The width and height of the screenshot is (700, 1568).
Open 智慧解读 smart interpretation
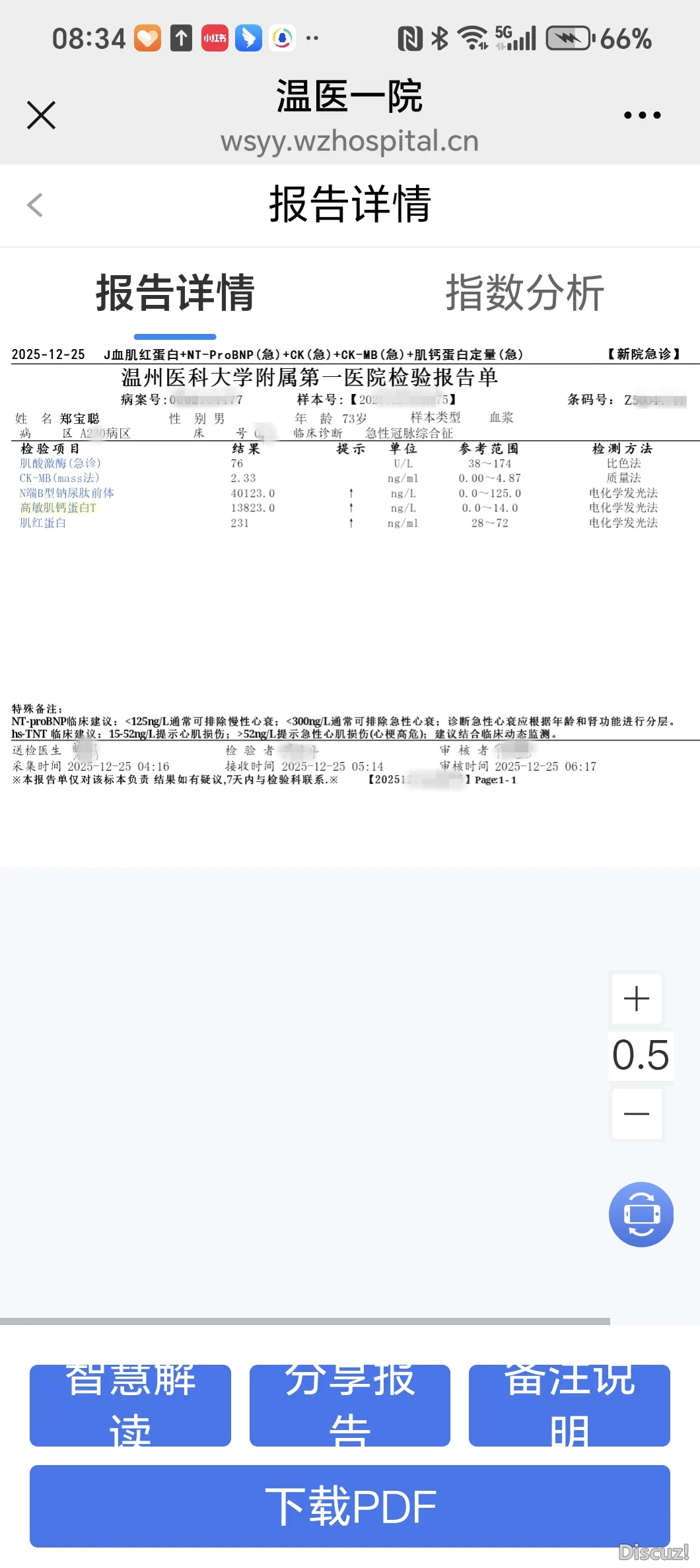point(130,1406)
